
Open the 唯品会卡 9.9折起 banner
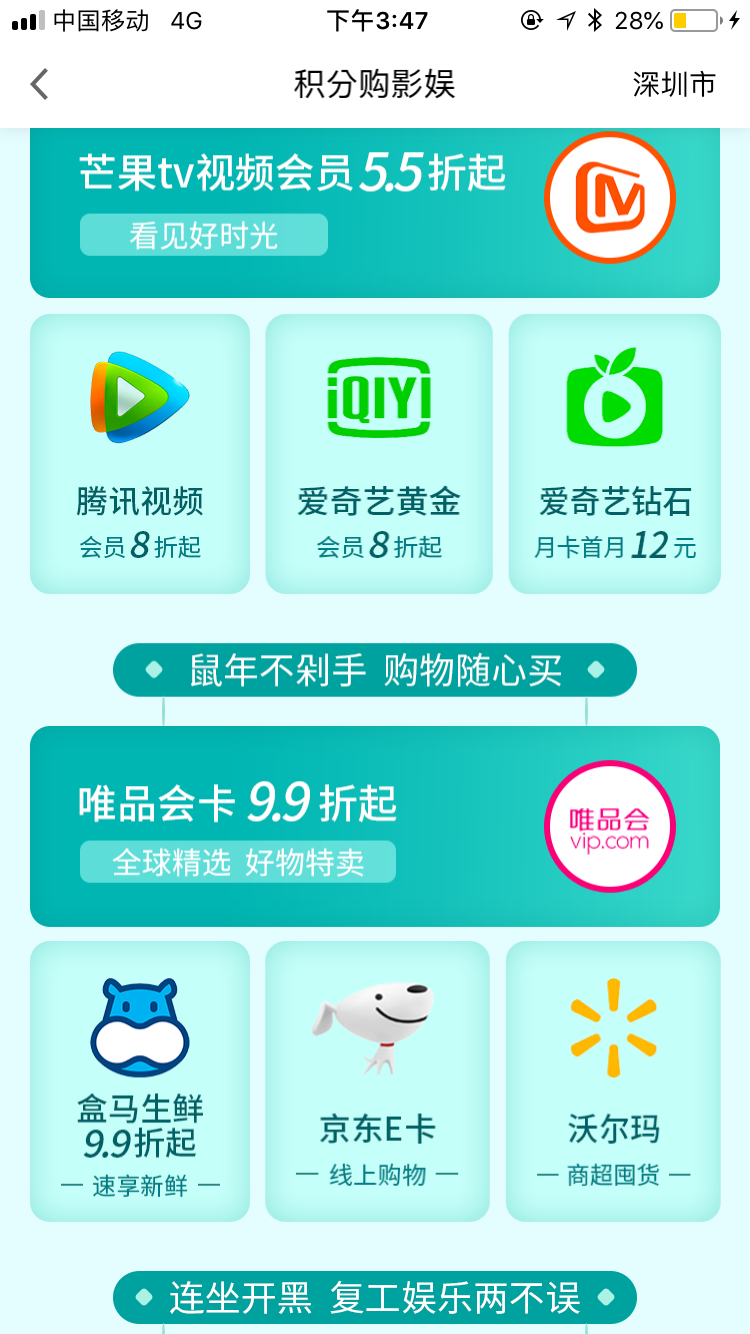(375, 826)
